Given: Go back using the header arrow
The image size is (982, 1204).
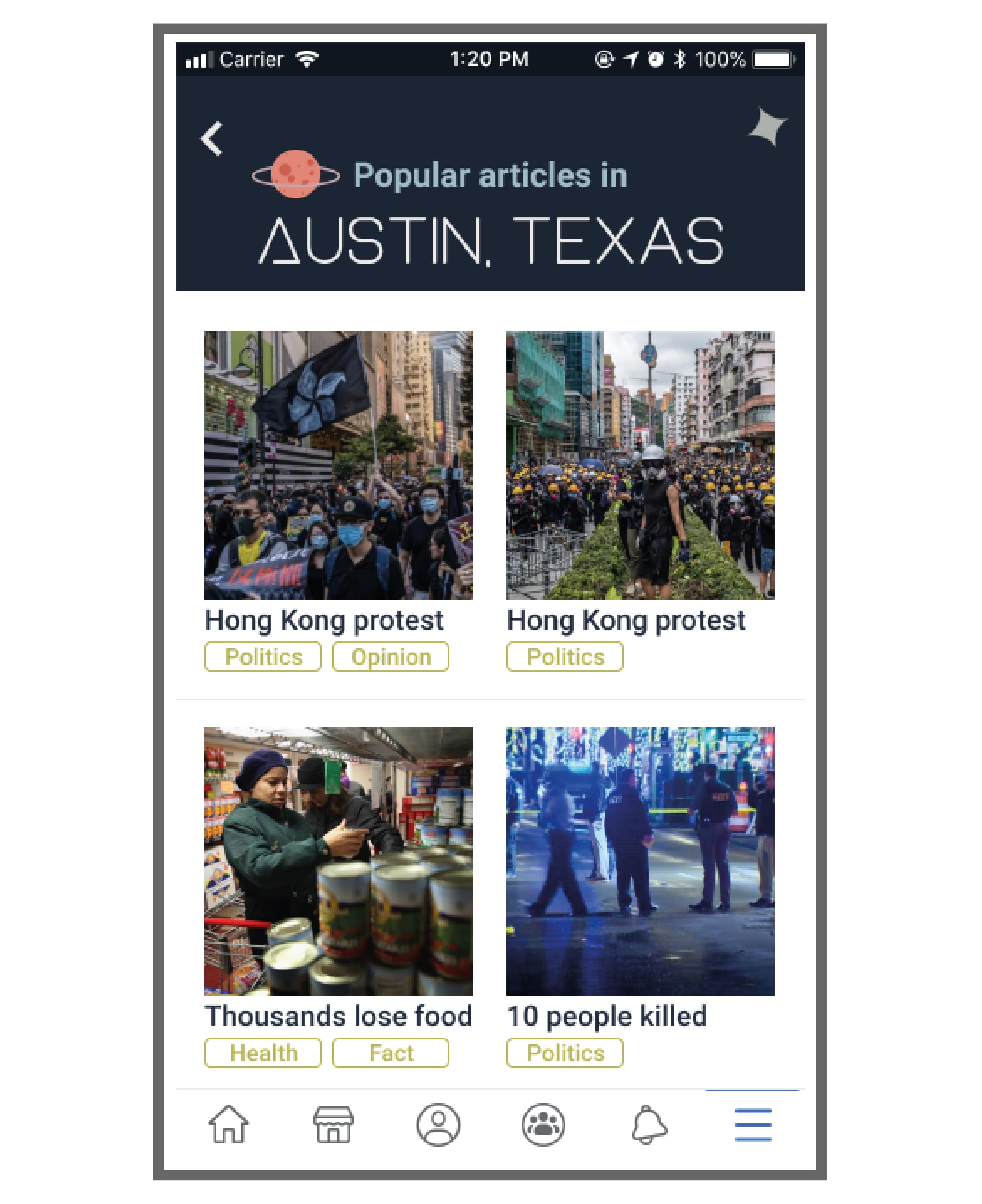Looking at the screenshot, I should 212,138.
